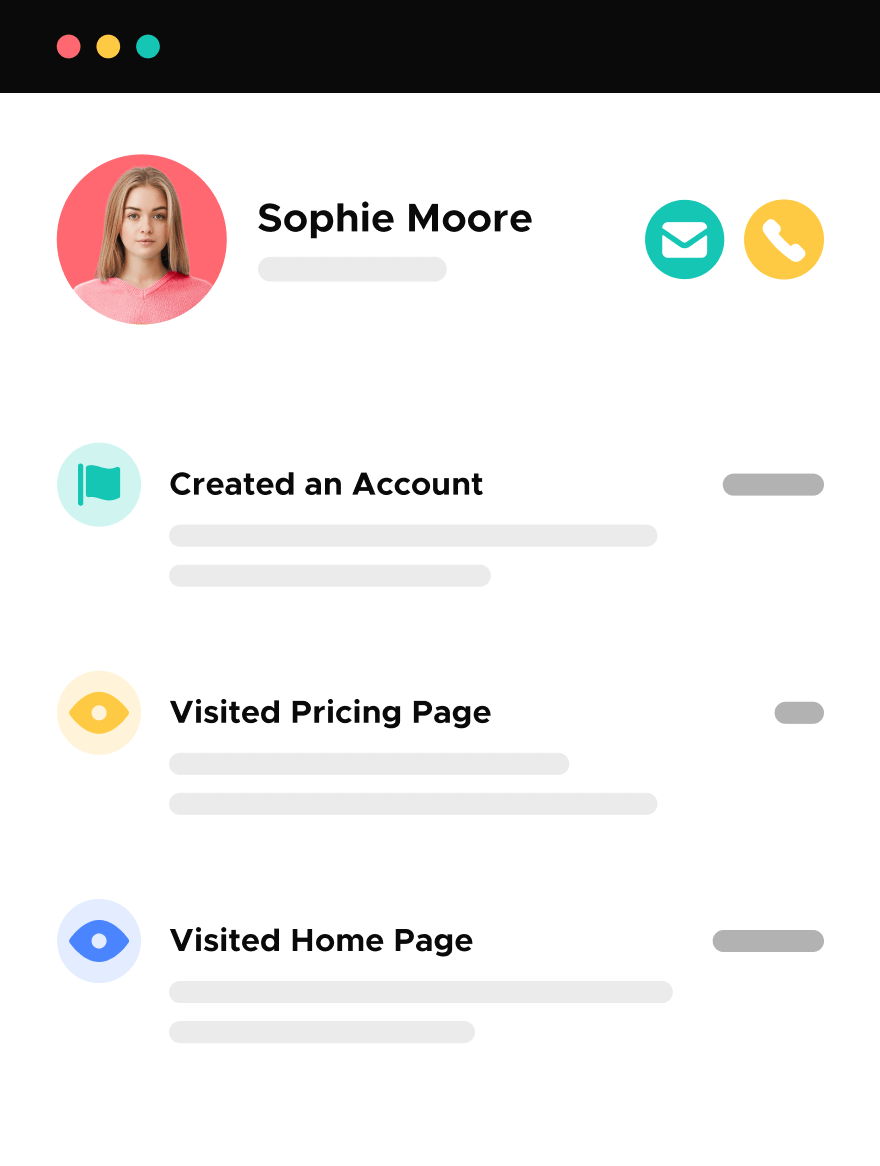Click the gray progress bar under Sophie Moore's name
880x1166 pixels.
[352, 269]
